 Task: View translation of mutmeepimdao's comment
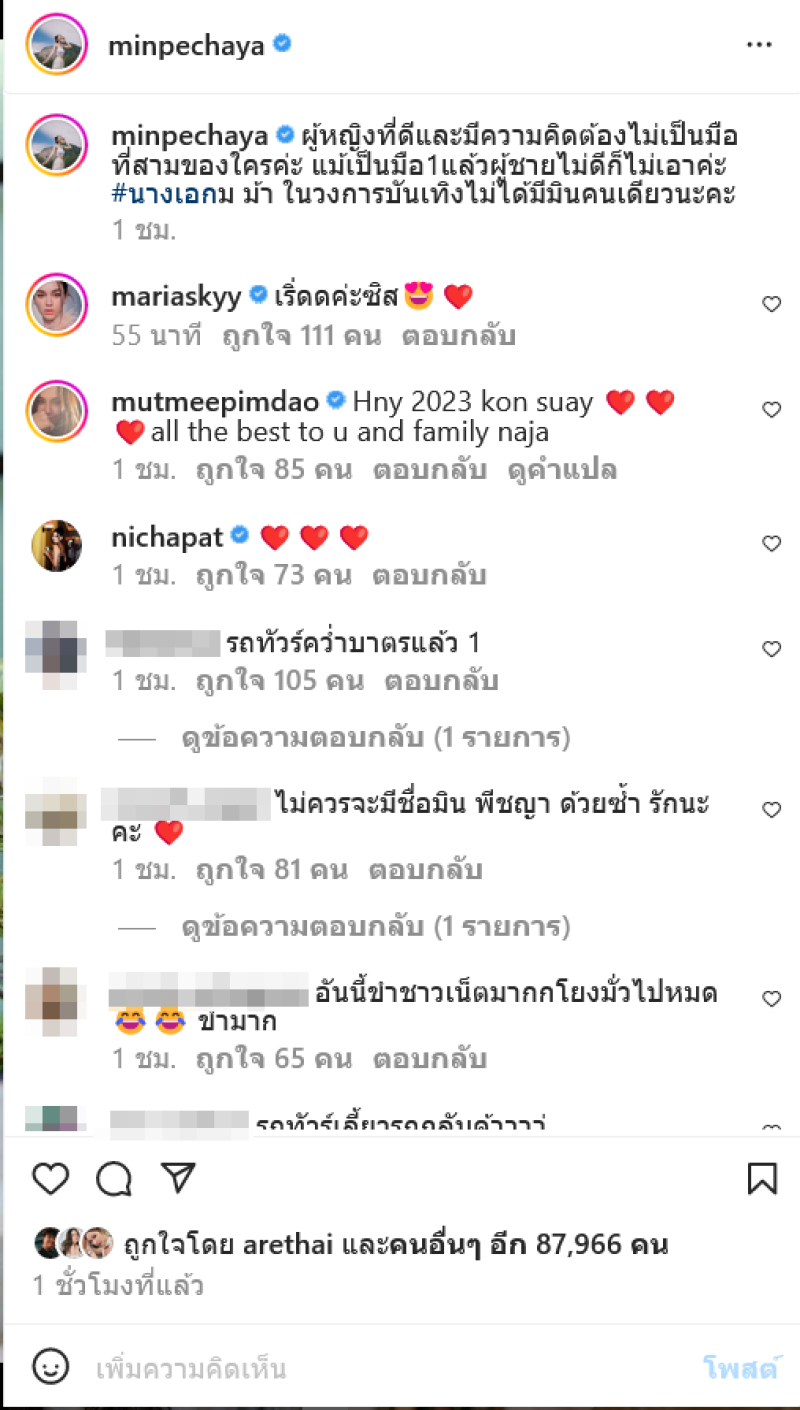(563, 470)
